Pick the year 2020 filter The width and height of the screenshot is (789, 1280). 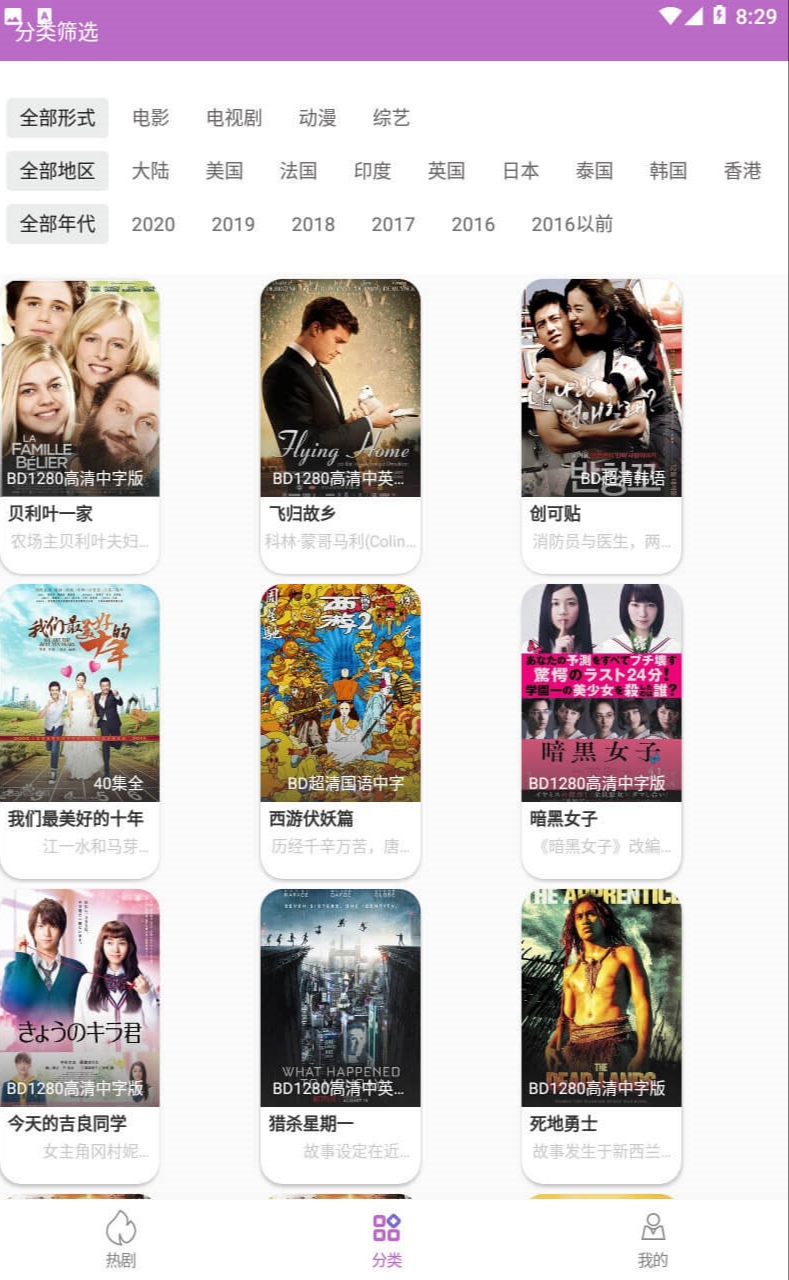pyautogui.click(x=153, y=224)
